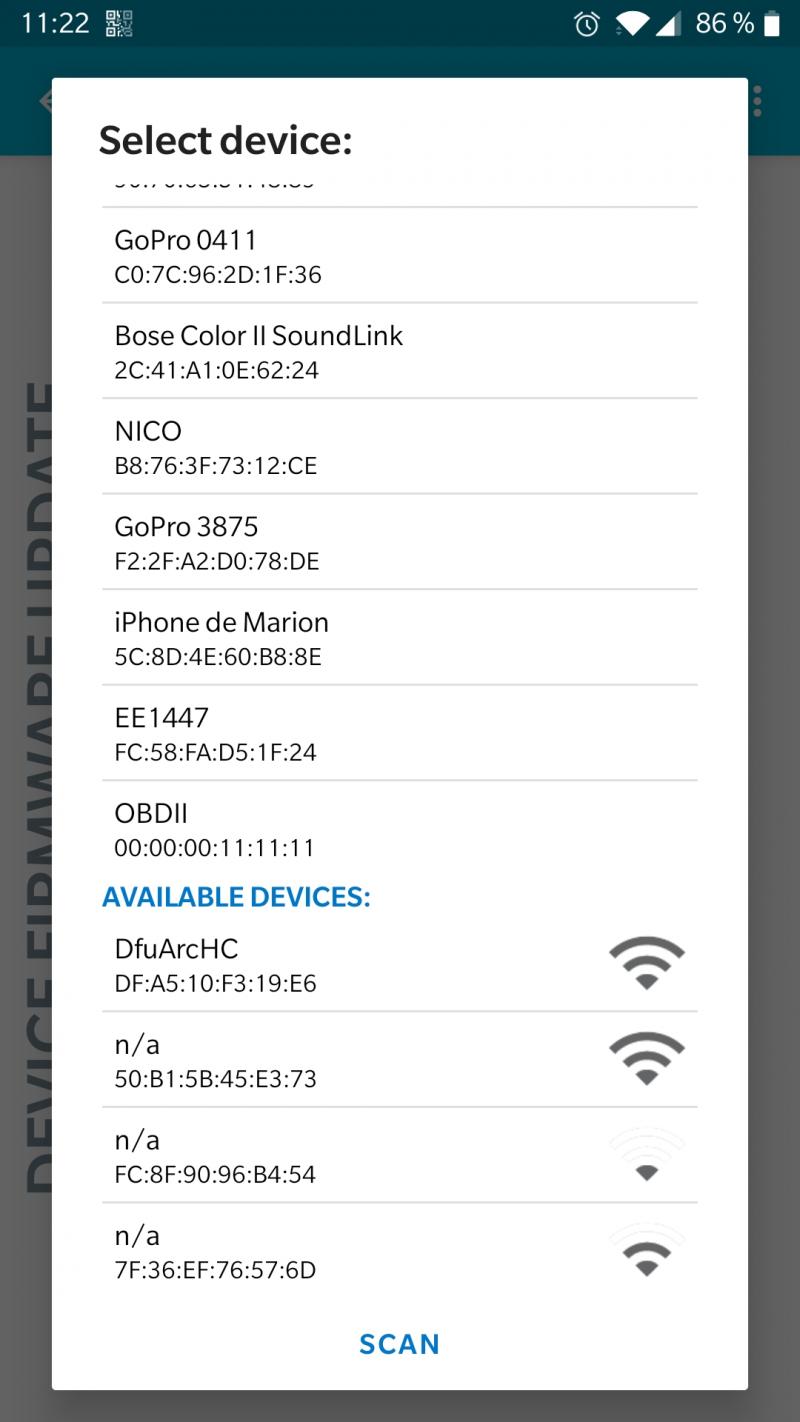This screenshot has height=1422, width=800.
Task: Choose iPhone de Marion
Action: [x=399, y=638]
